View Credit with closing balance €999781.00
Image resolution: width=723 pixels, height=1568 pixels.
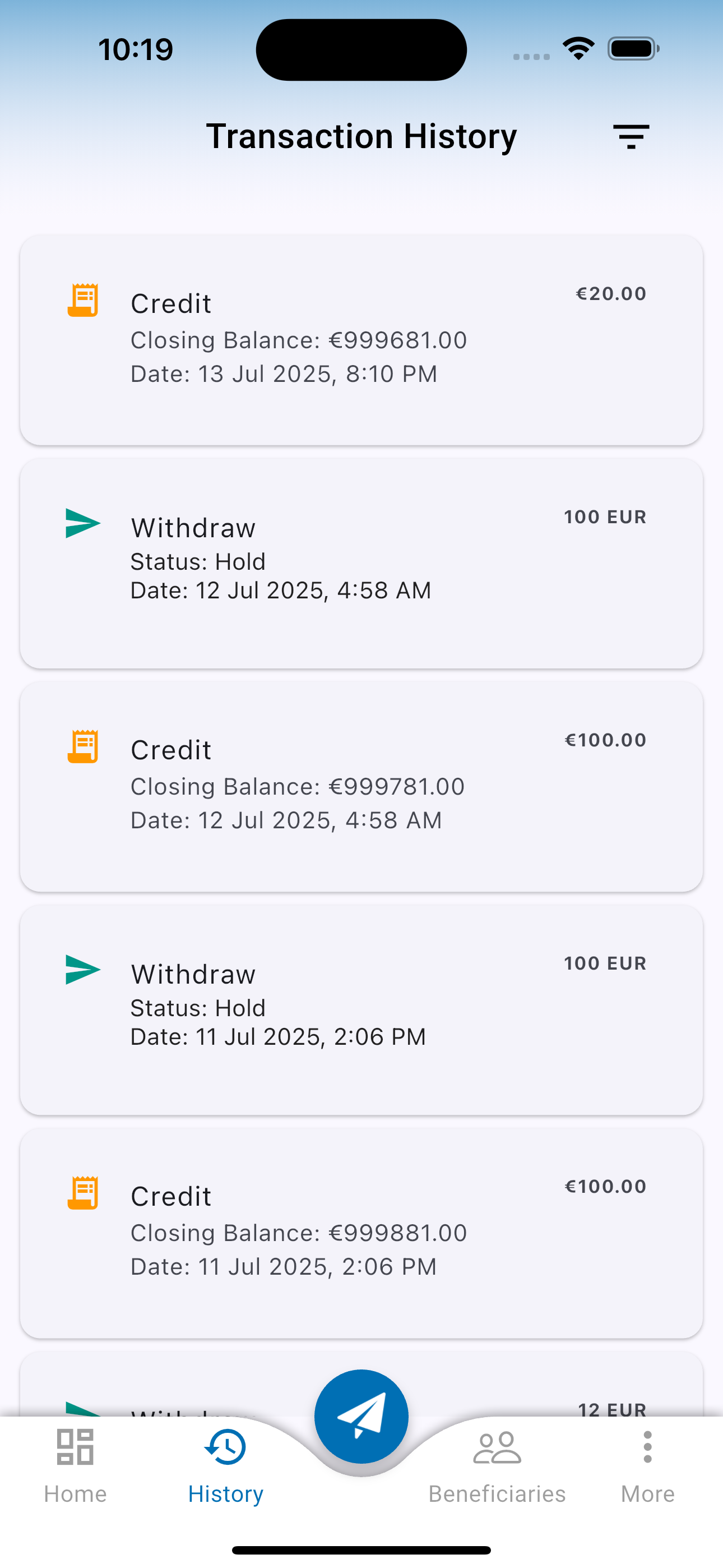(x=361, y=786)
